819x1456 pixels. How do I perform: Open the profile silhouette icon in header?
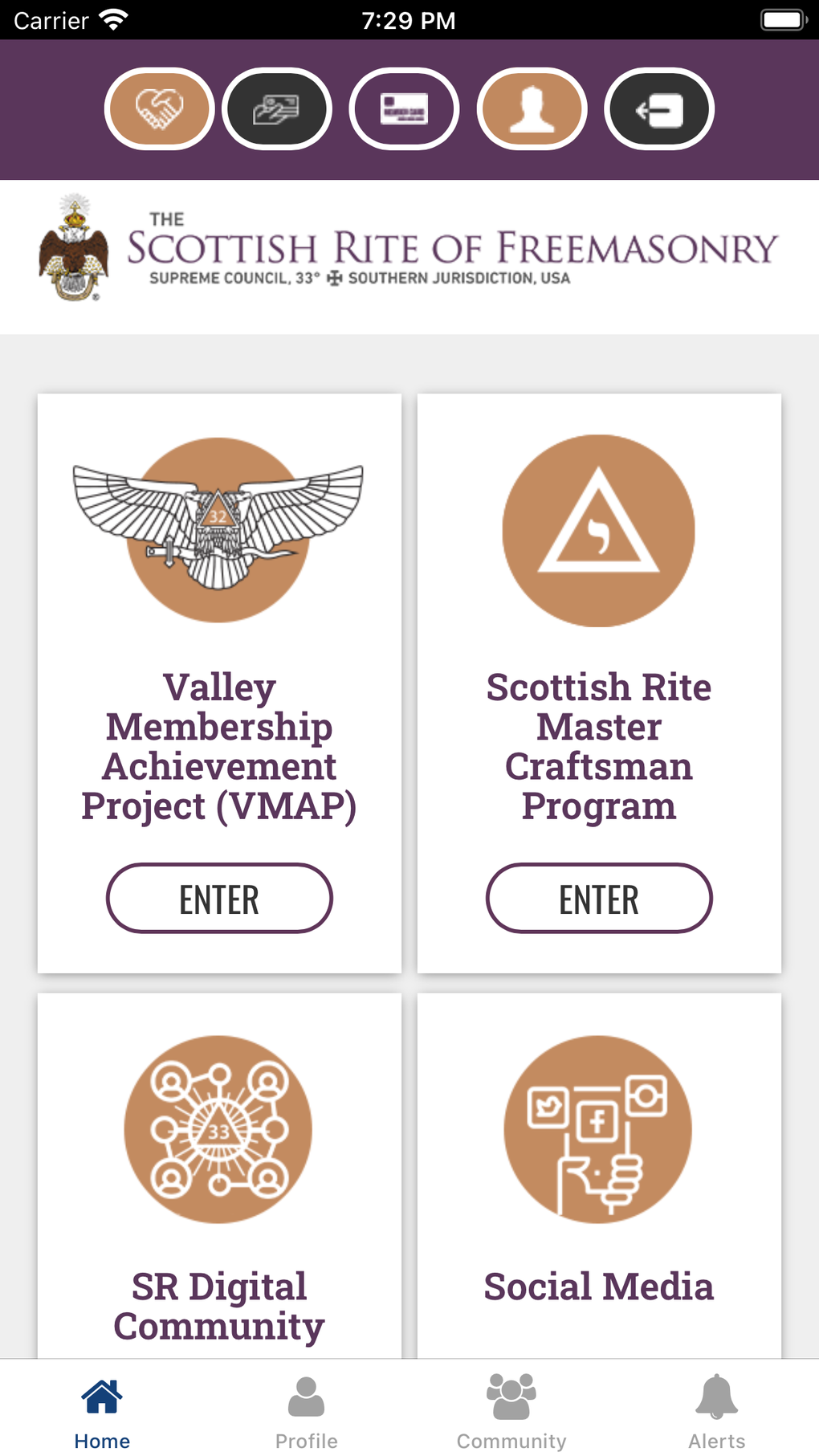(x=531, y=108)
